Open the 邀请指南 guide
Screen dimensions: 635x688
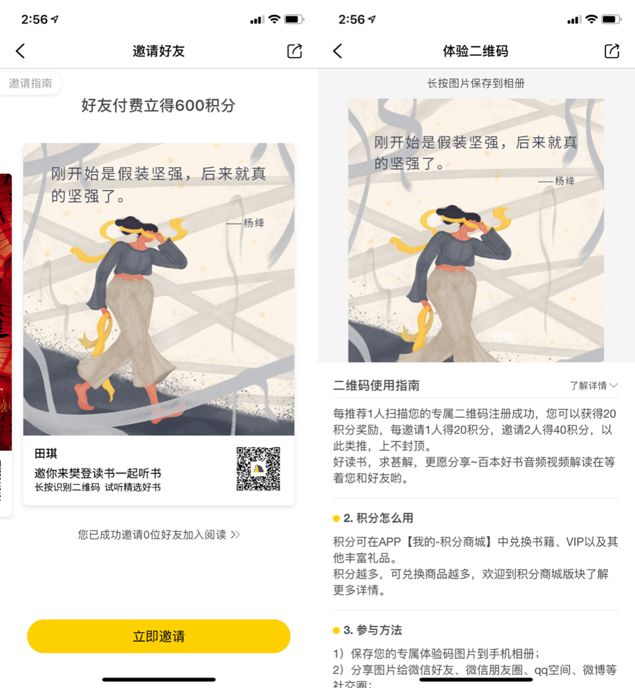coord(32,84)
